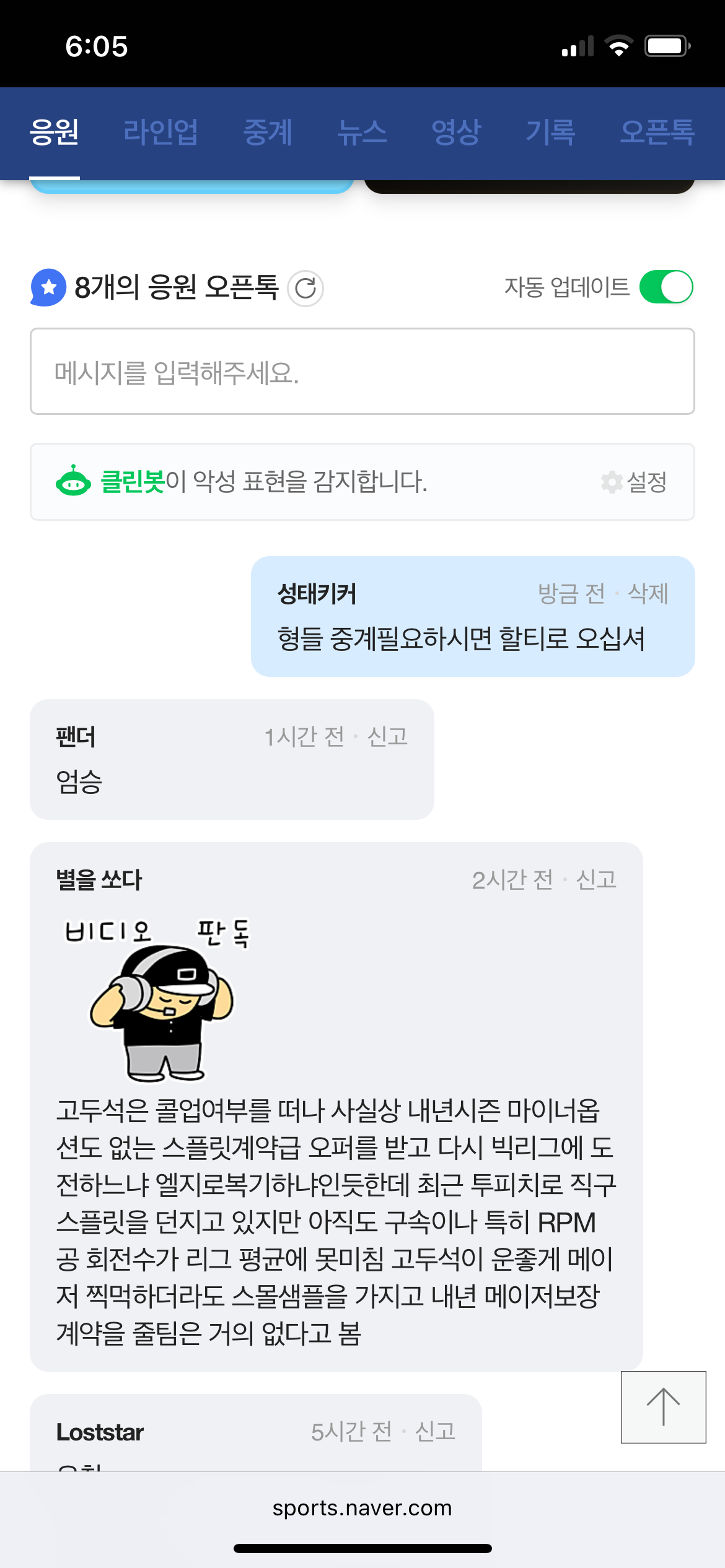
Task: Tap the sports.naver.com address bar
Action: tap(362, 1509)
